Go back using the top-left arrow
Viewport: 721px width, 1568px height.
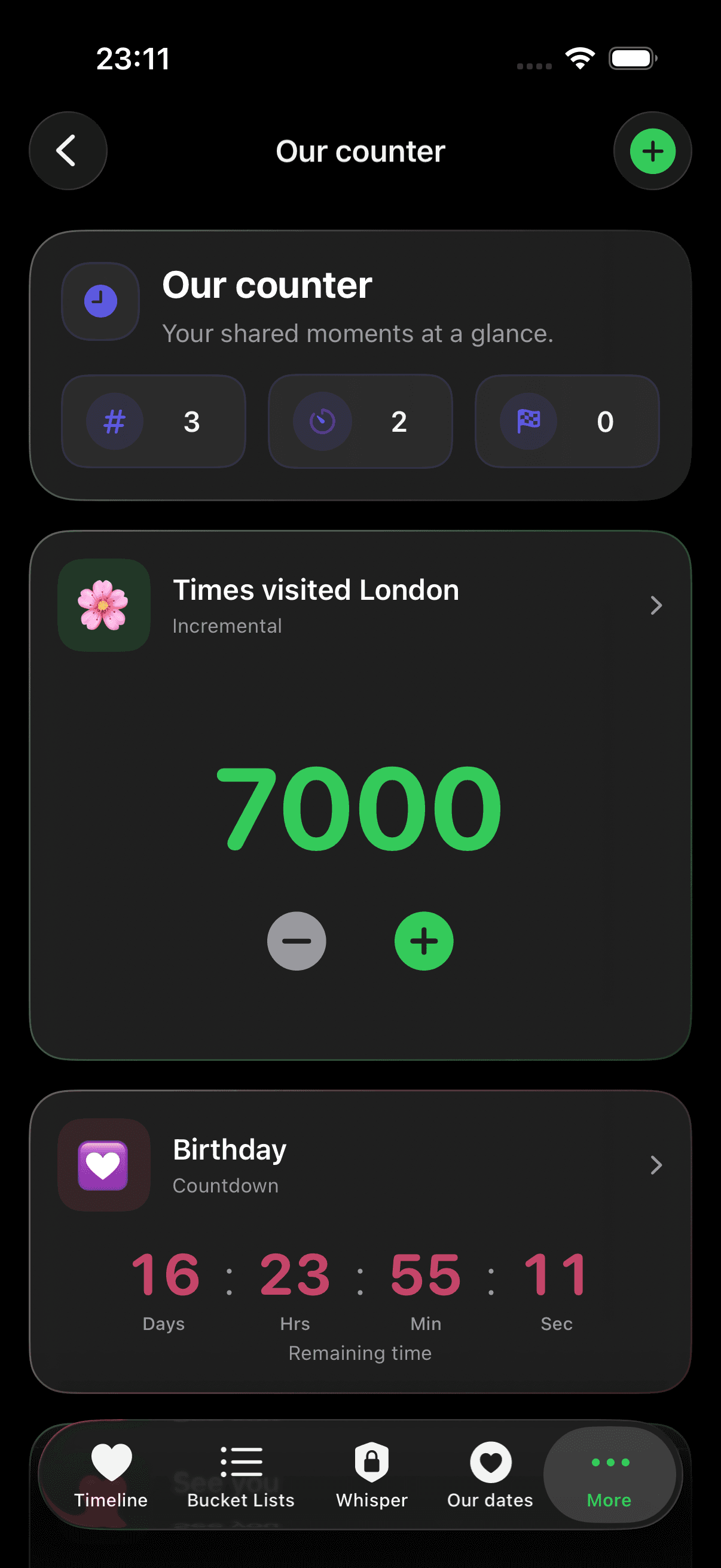(68, 151)
